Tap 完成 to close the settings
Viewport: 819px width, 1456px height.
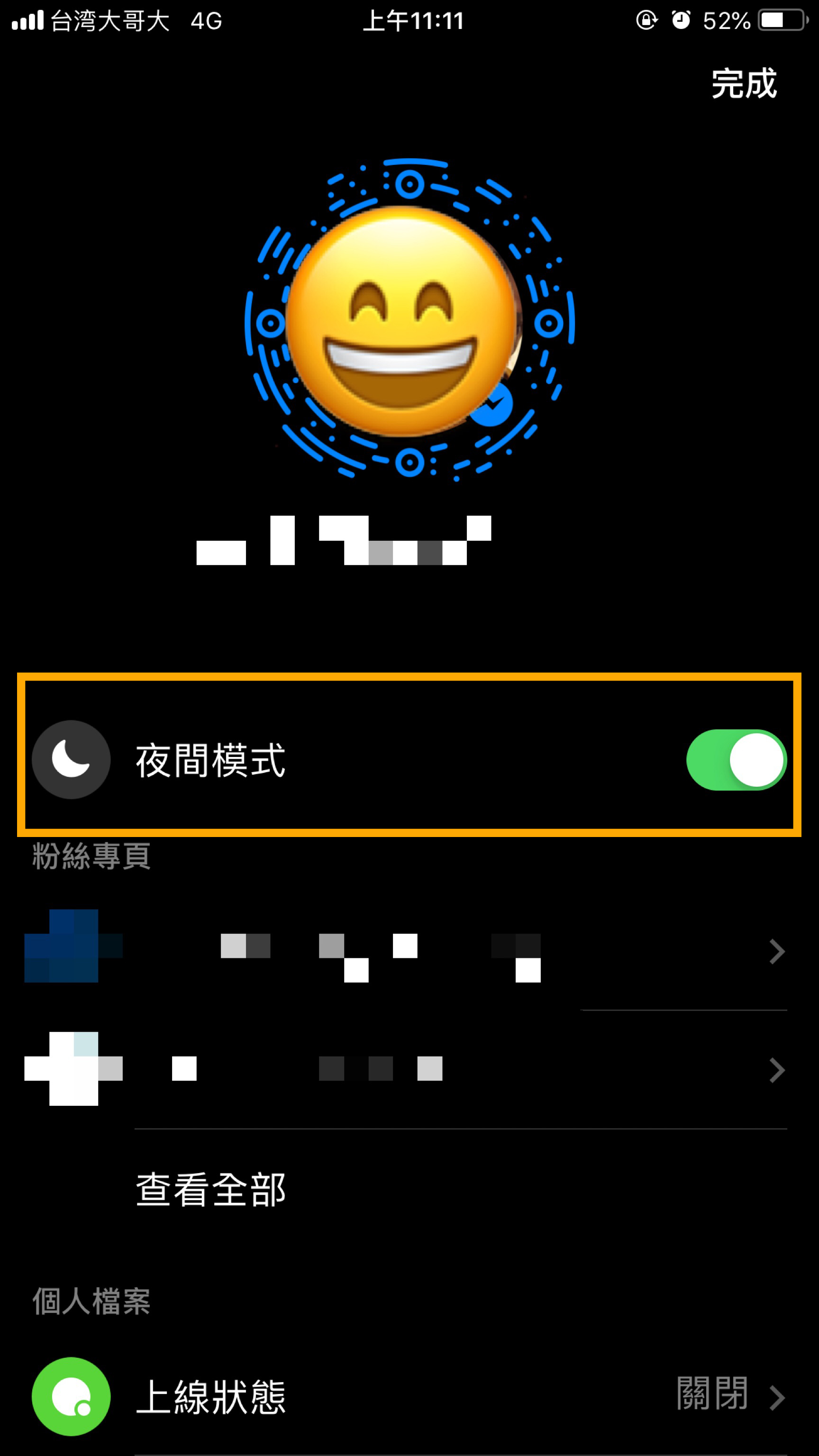click(743, 83)
